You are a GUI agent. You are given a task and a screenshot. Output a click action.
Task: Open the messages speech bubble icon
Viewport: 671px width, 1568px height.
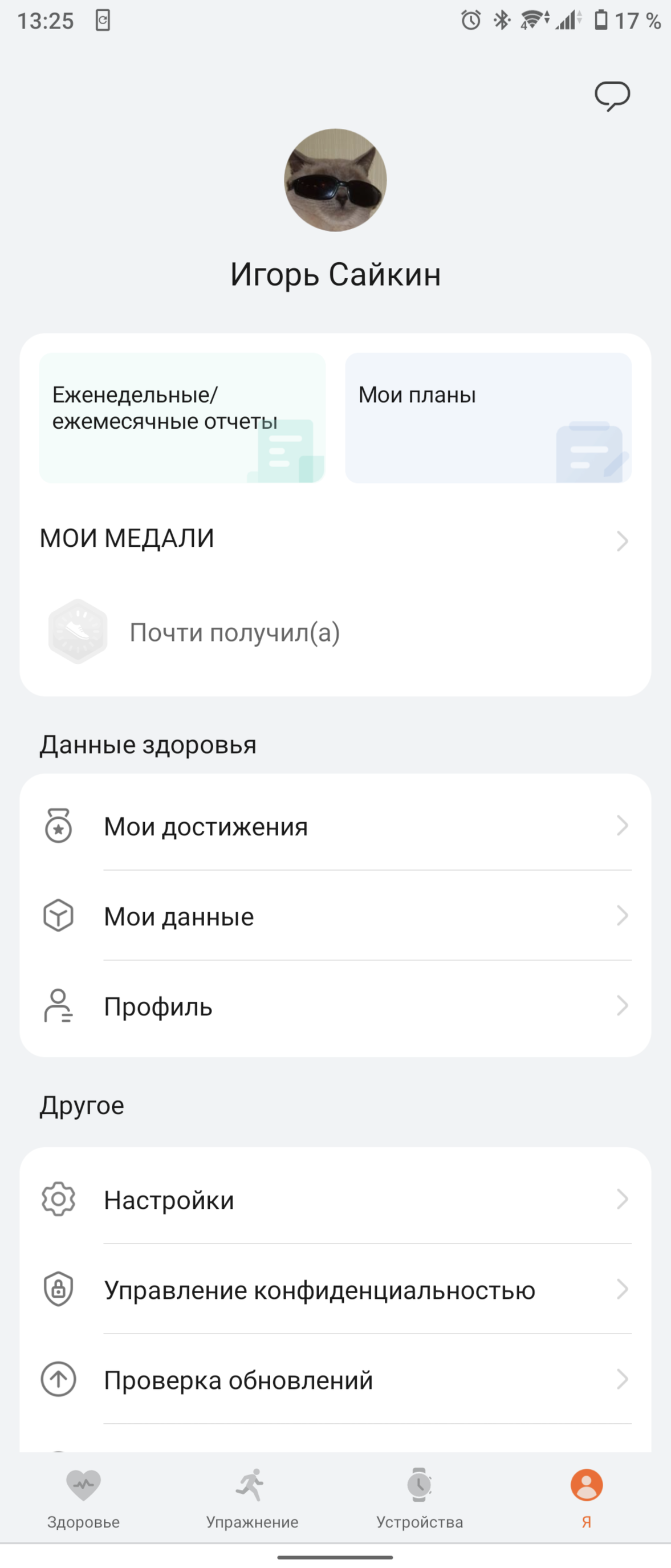click(611, 96)
